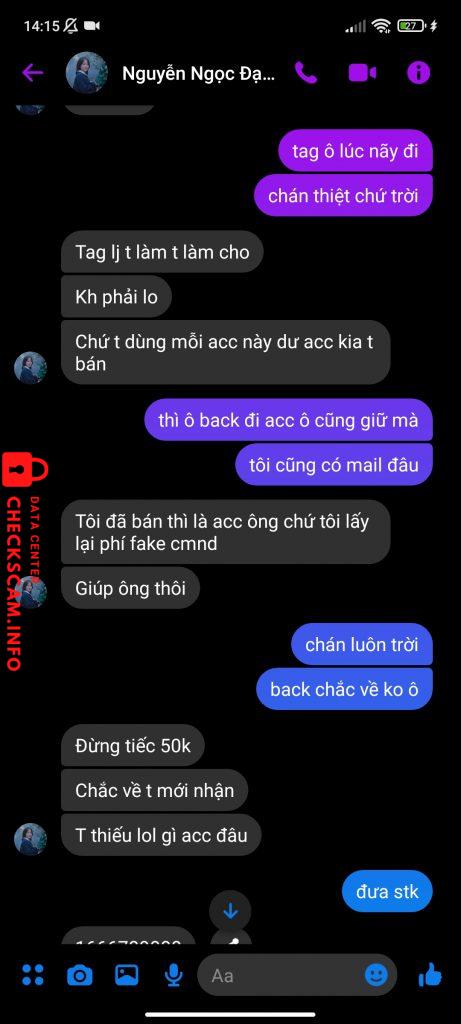The image size is (461, 1024).
Task: Record a voice message with the microphone
Action: pyautogui.click(x=173, y=975)
